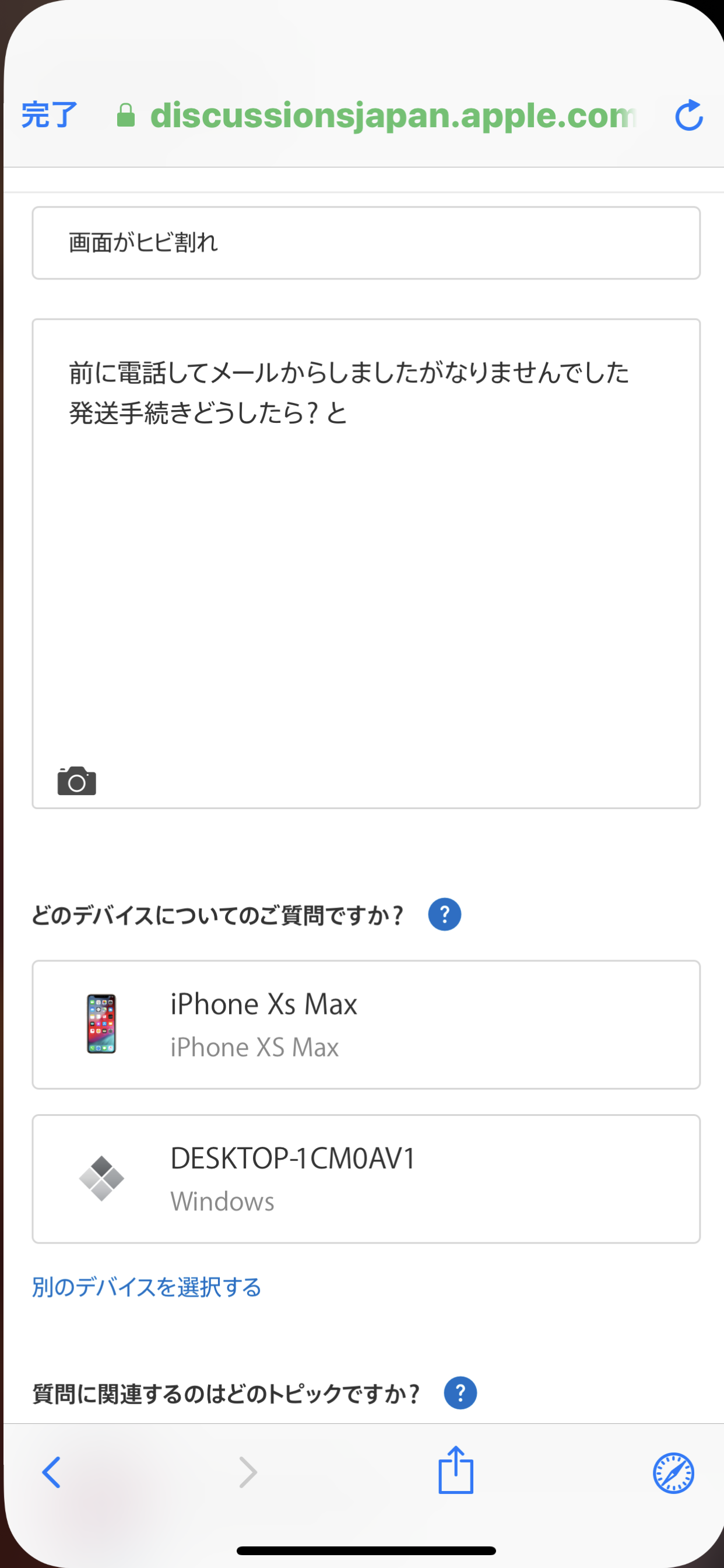Select the DESKTOP-1CM0AV1 Windows device
Screen dimensions: 724x1568
click(365, 1179)
